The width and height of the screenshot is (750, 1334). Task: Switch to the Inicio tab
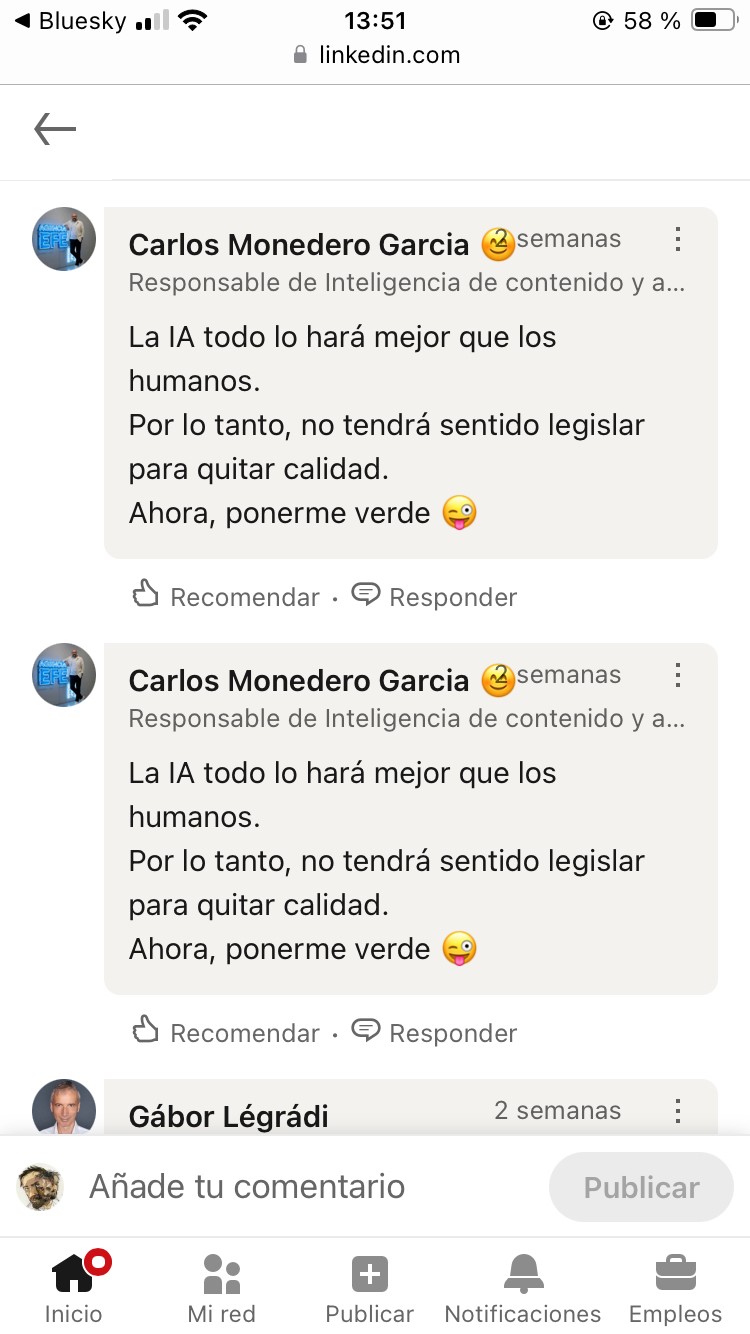click(74, 1288)
